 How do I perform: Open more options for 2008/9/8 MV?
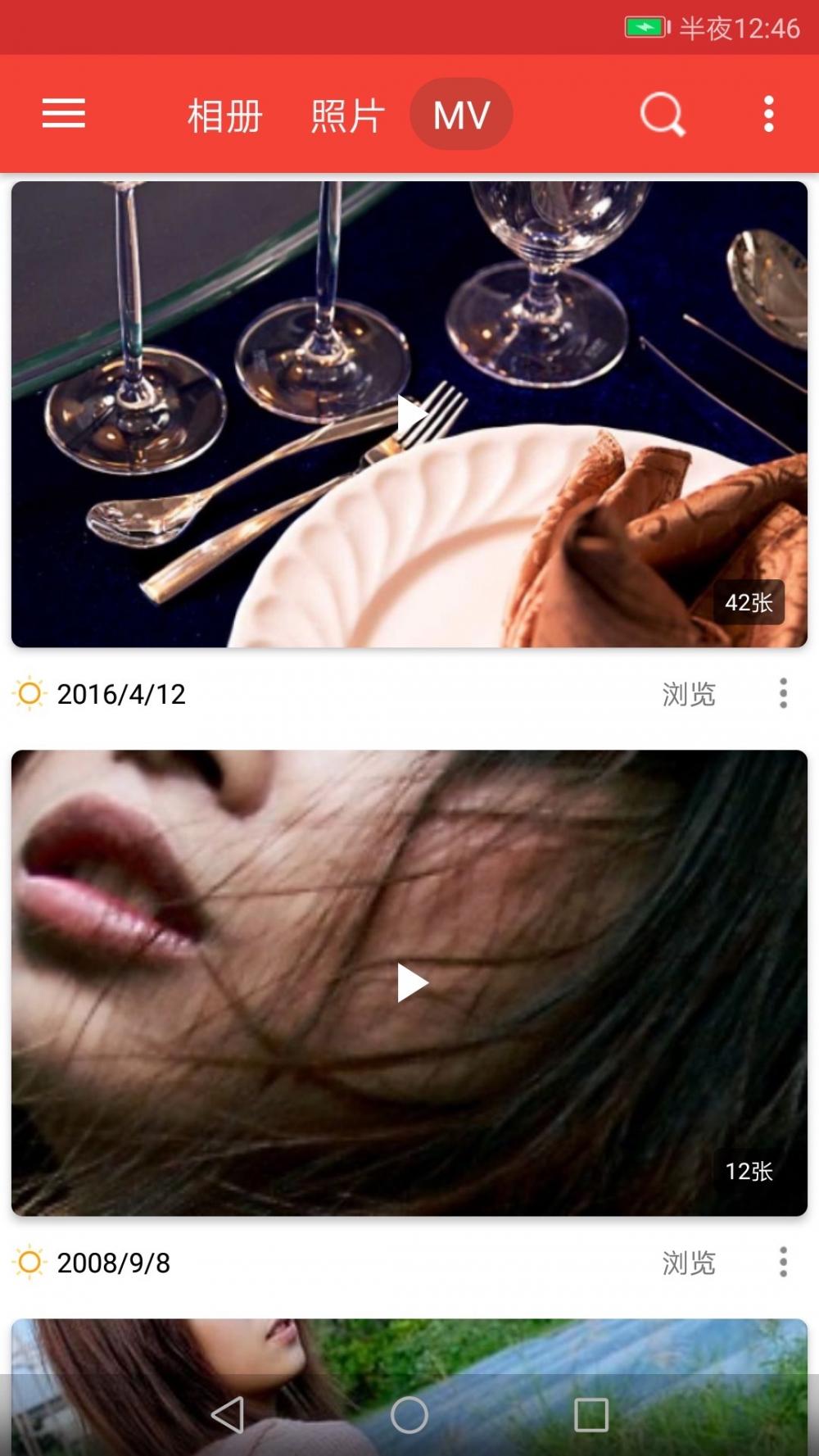click(783, 1262)
